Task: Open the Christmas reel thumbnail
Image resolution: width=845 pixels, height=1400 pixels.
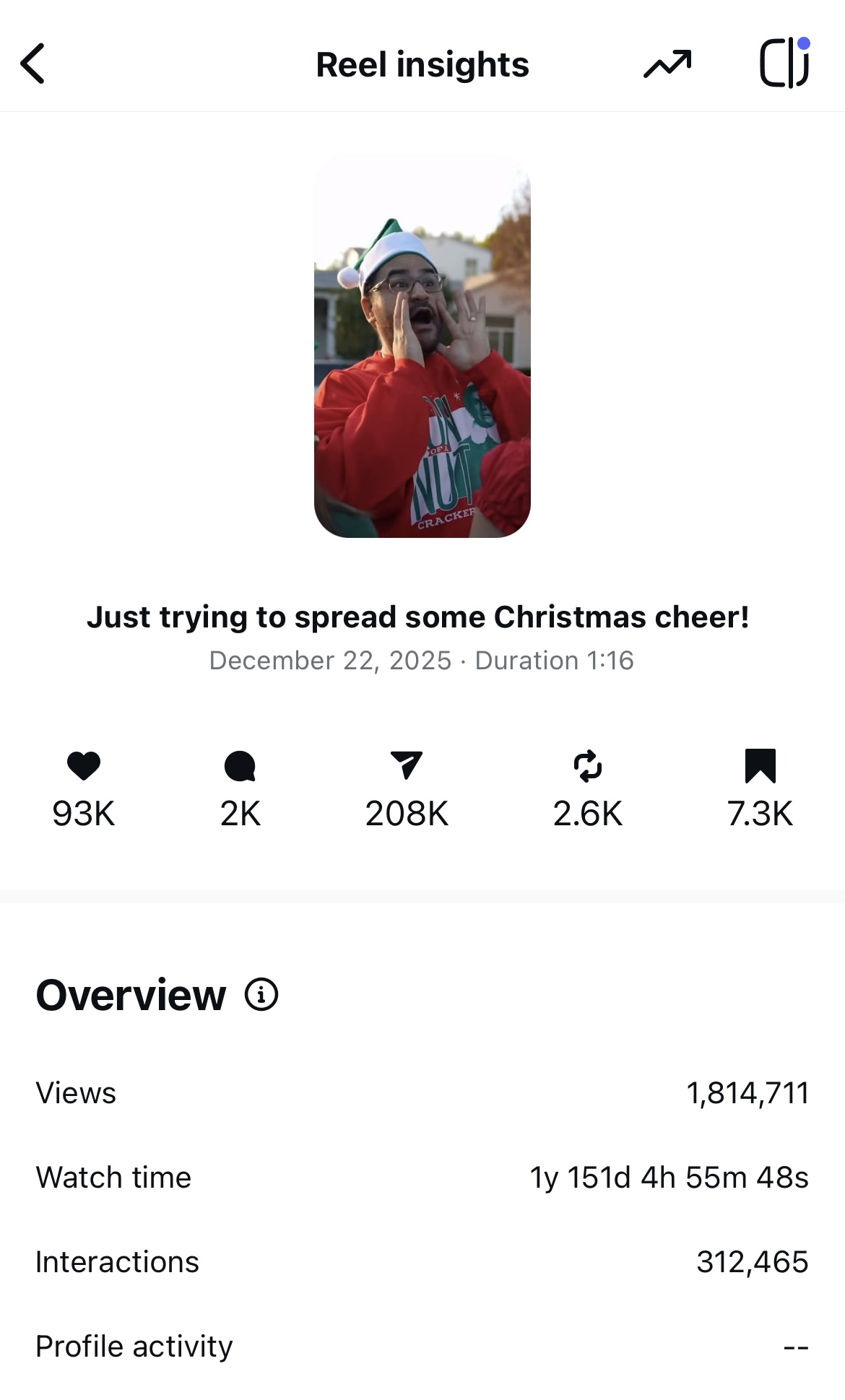Action: click(422, 347)
